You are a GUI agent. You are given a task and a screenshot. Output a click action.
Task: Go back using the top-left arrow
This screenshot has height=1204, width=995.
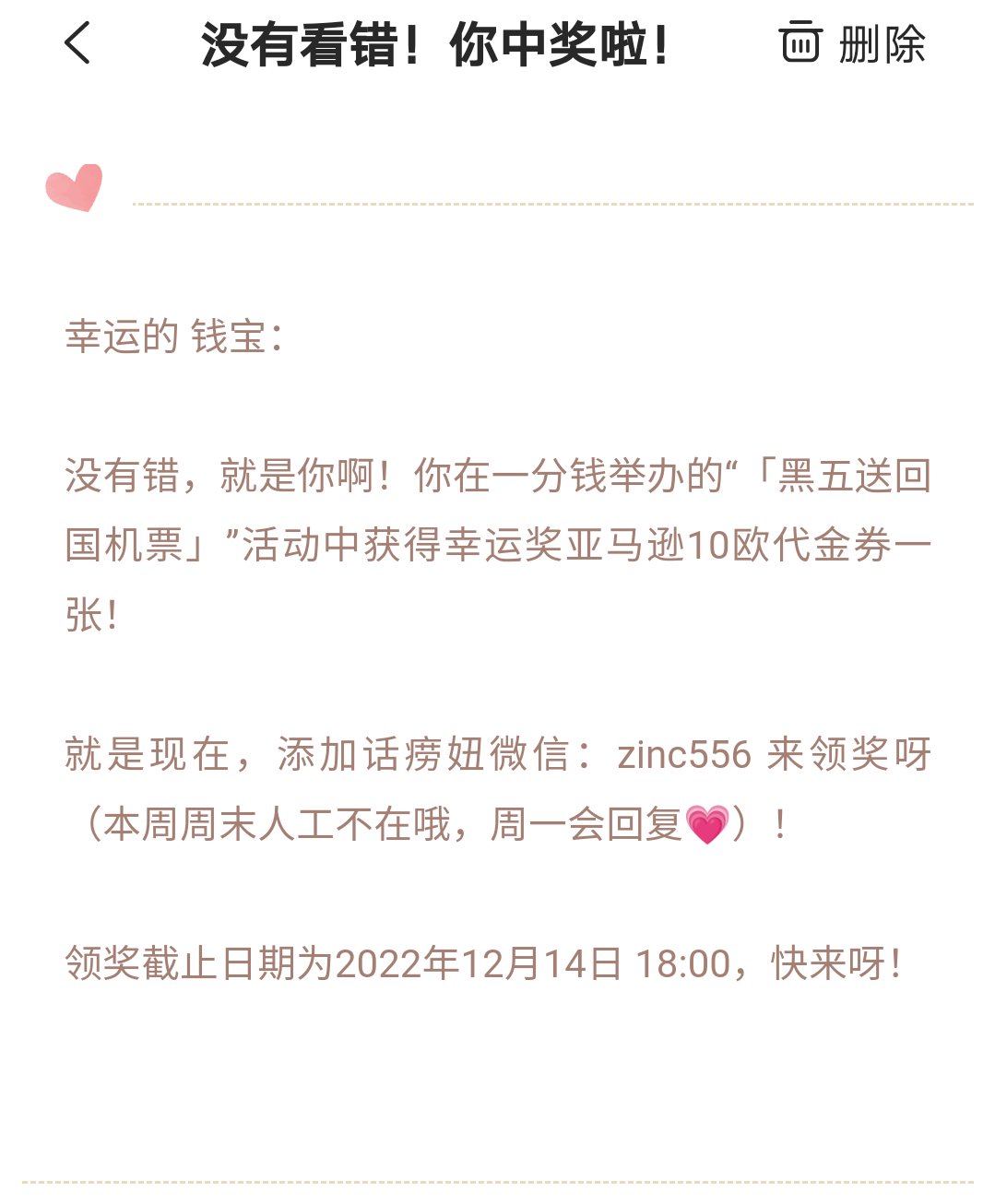pos(79,43)
